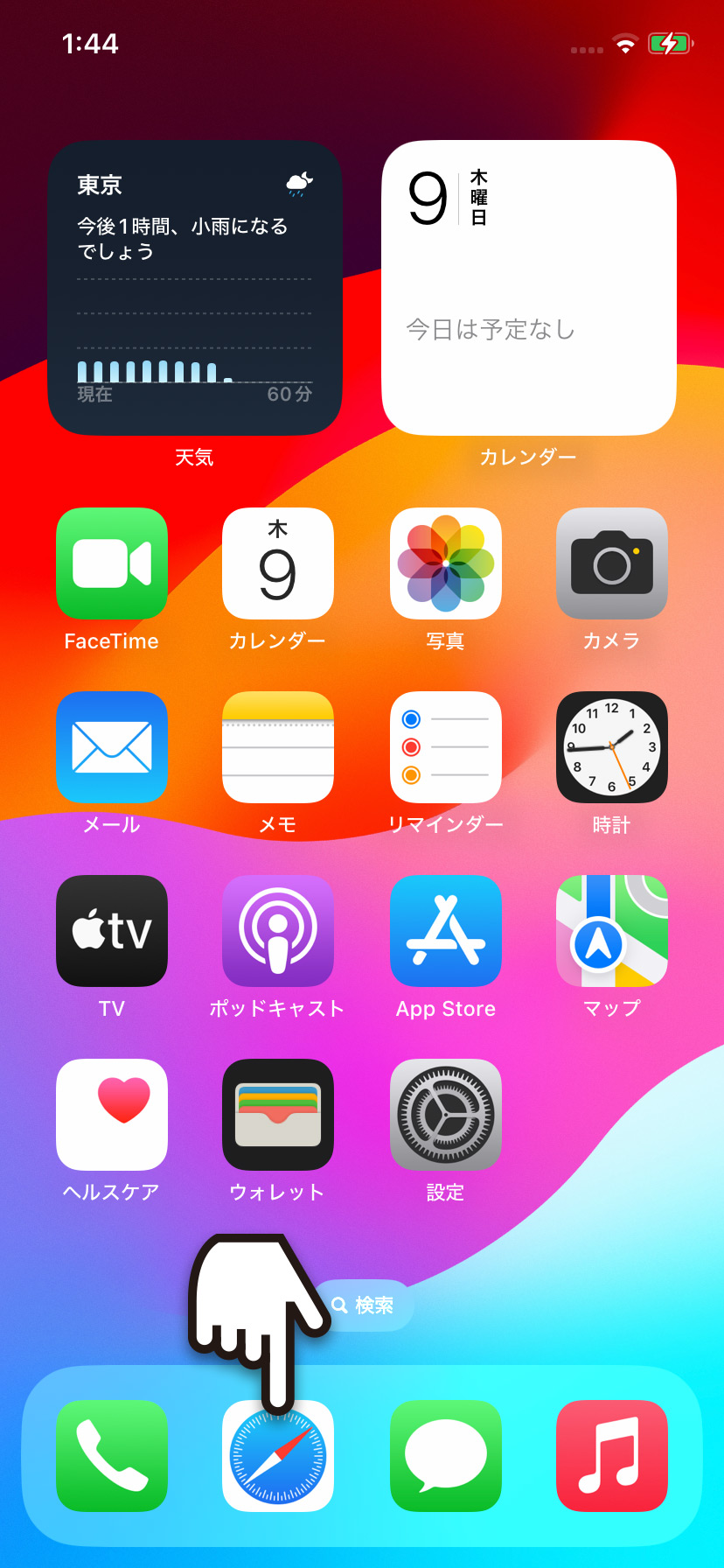Open the ウォレット (Wallet) app
This screenshot has height=1568, width=724.
277,1114
